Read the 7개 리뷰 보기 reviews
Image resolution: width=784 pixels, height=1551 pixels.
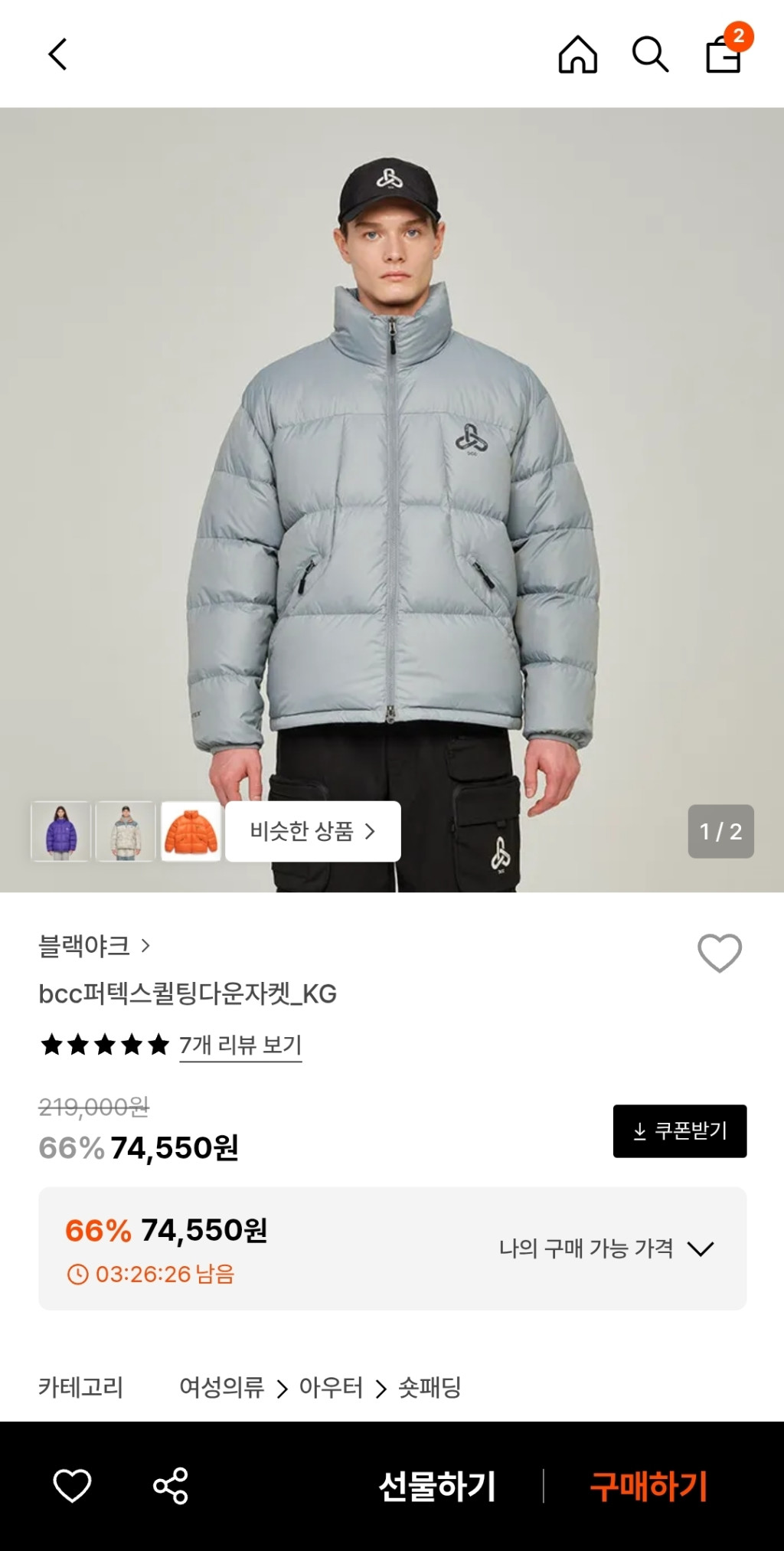point(240,1045)
